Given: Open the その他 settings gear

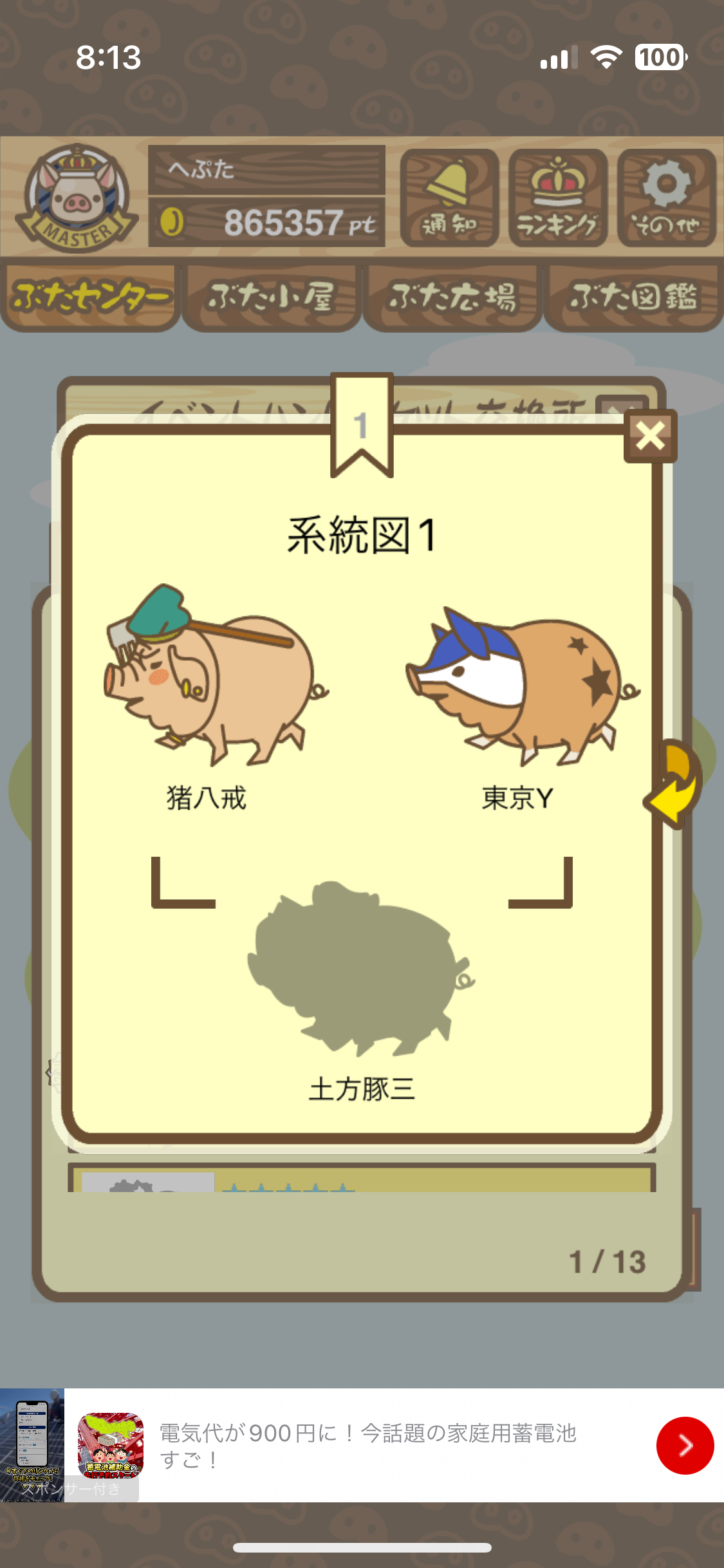Looking at the screenshot, I should (x=667, y=198).
